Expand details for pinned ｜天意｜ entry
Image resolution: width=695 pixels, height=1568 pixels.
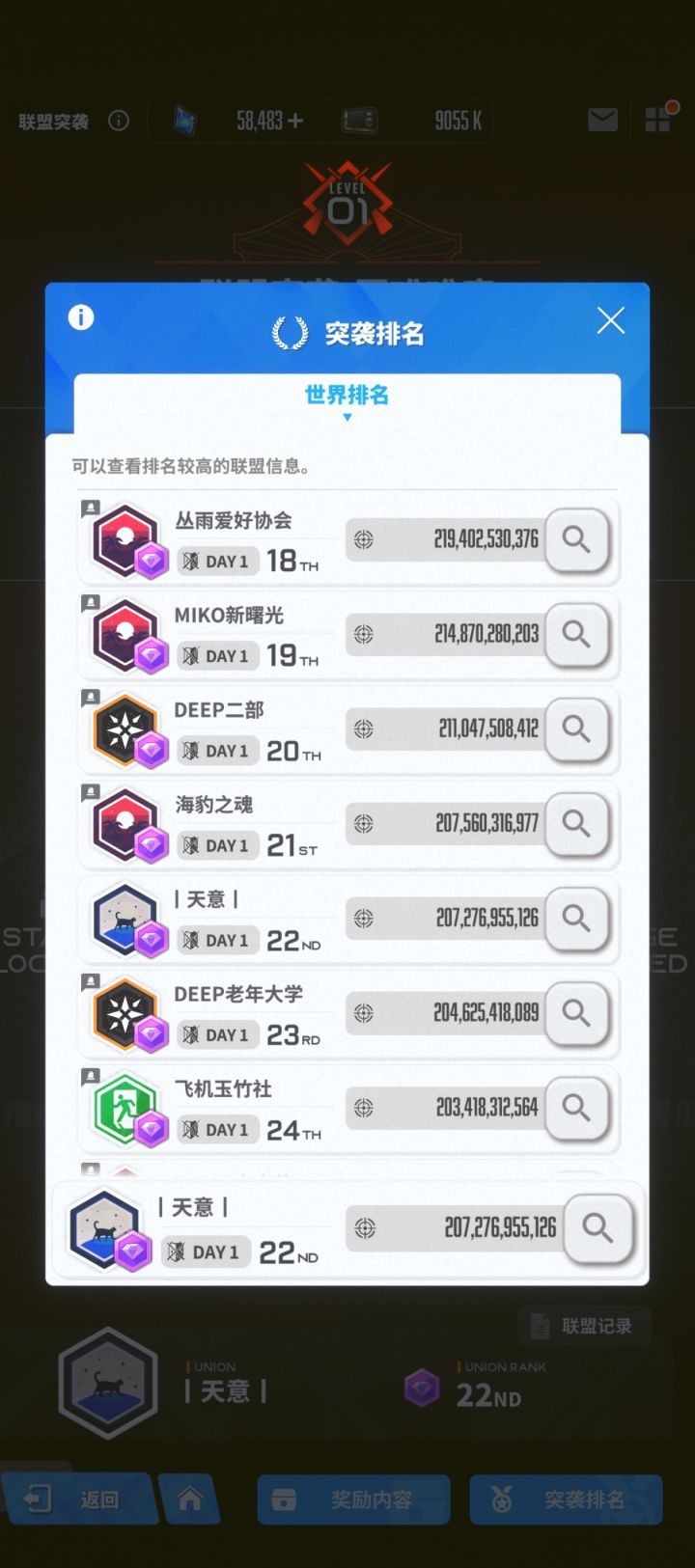coord(597,1228)
